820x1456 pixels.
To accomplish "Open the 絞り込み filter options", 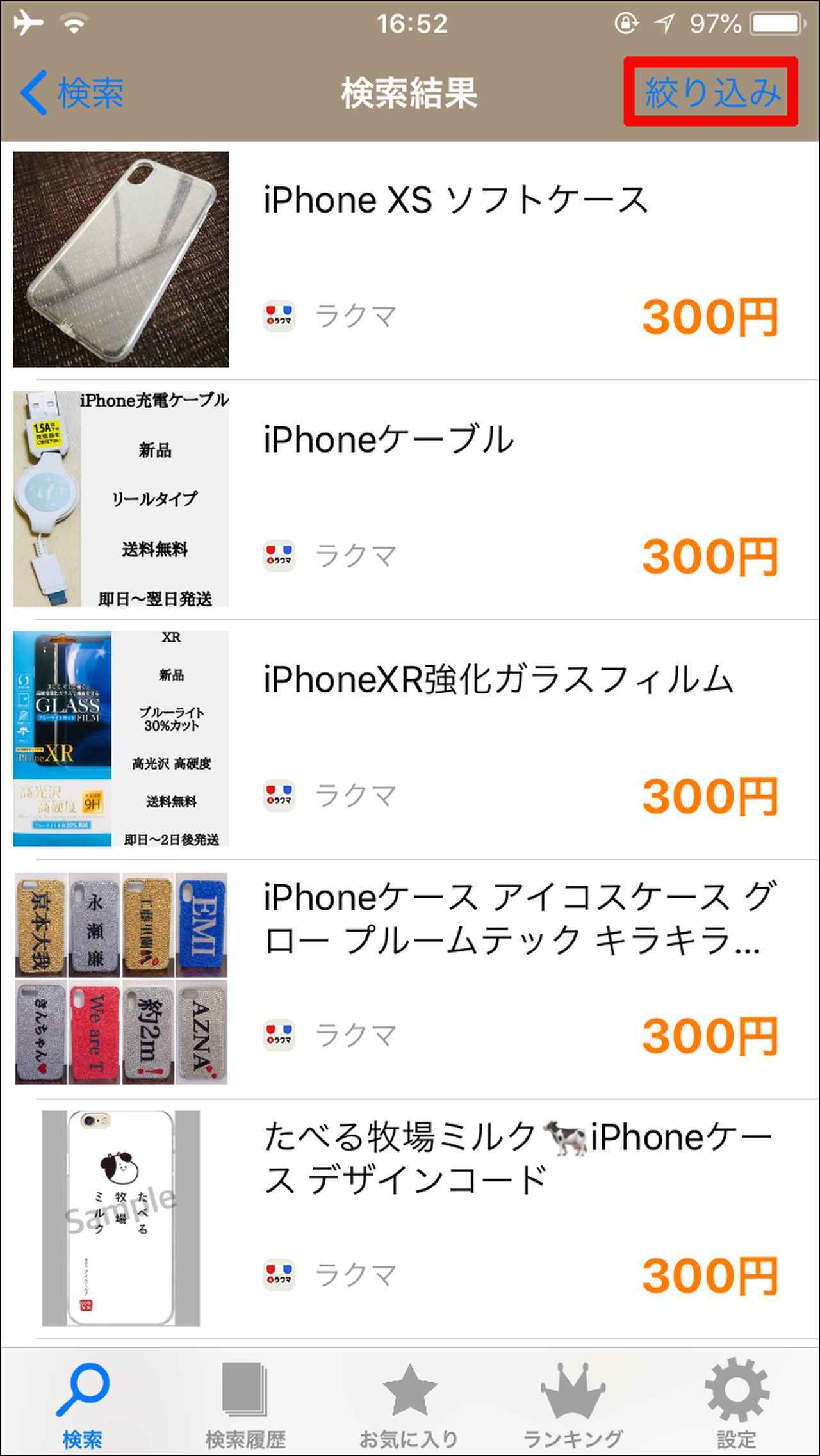I will tap(711, 92).
